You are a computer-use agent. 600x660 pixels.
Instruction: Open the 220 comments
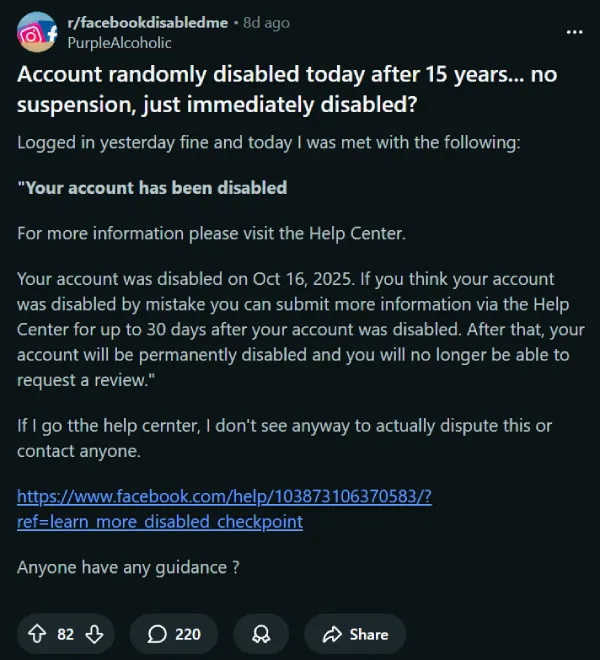tap(174, 634)
